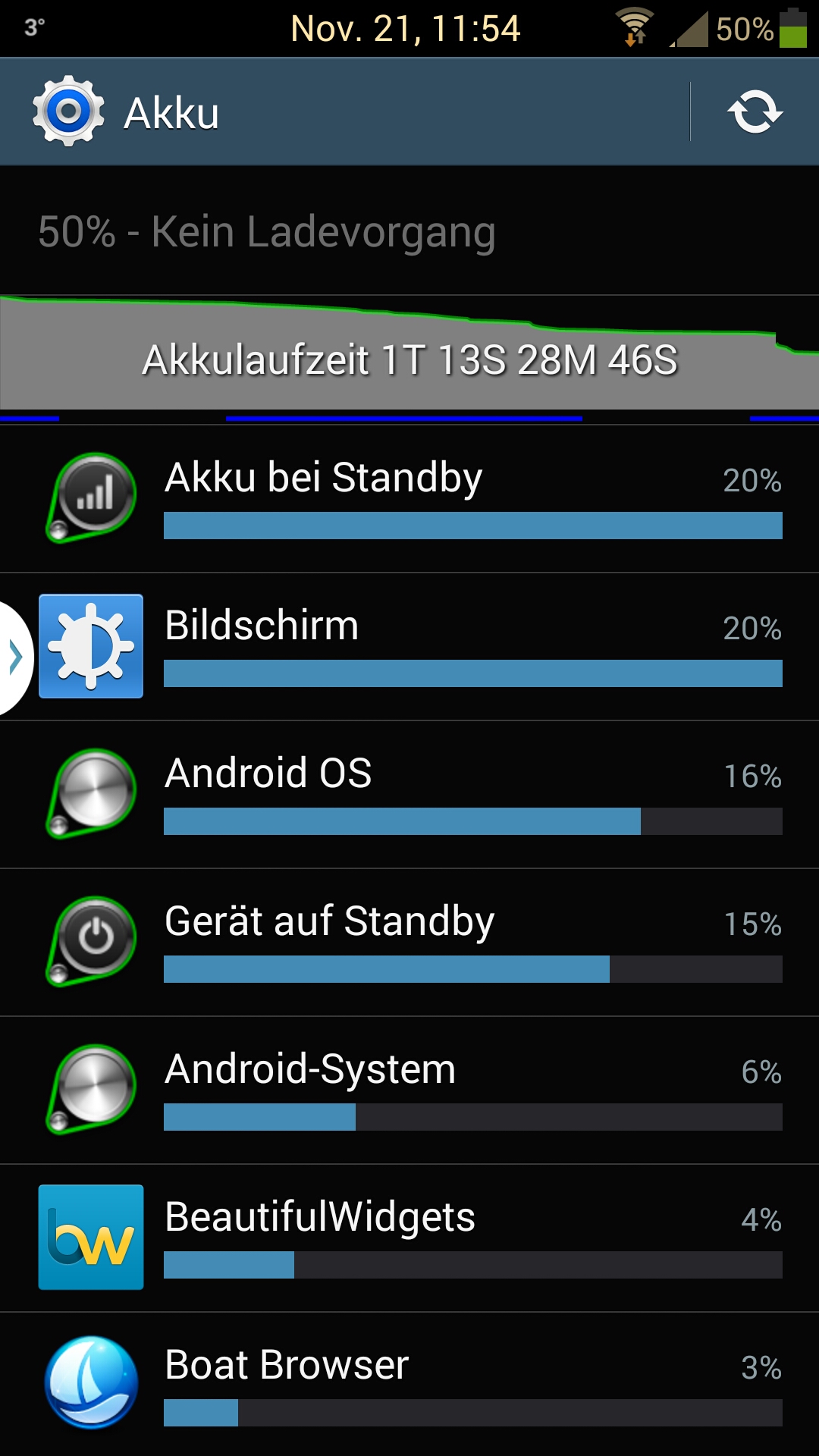Open Android OS battery details

tap(409, 795)
